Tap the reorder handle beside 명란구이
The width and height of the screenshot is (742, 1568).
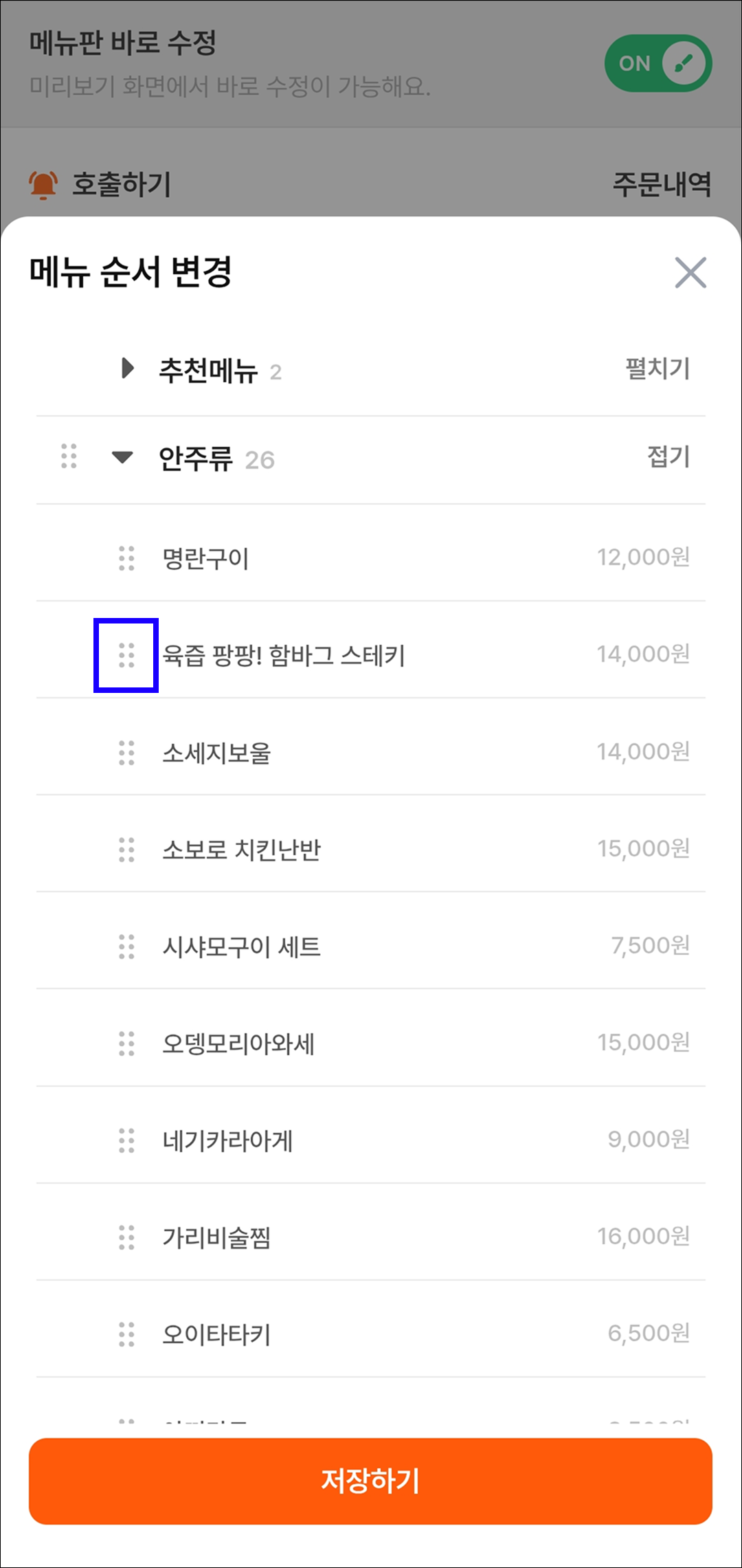(126, 558)
